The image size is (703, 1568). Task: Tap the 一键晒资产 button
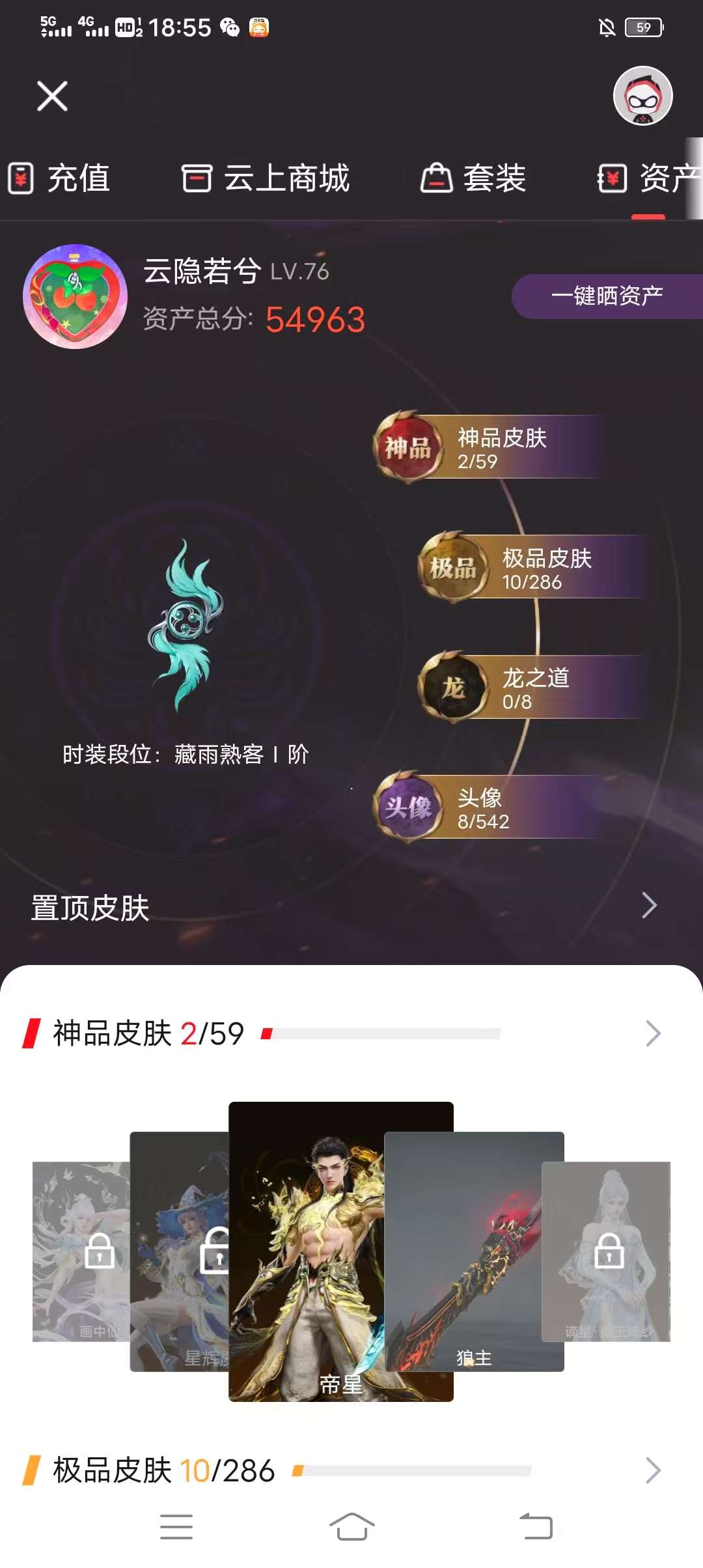click(x=607, y=296)
